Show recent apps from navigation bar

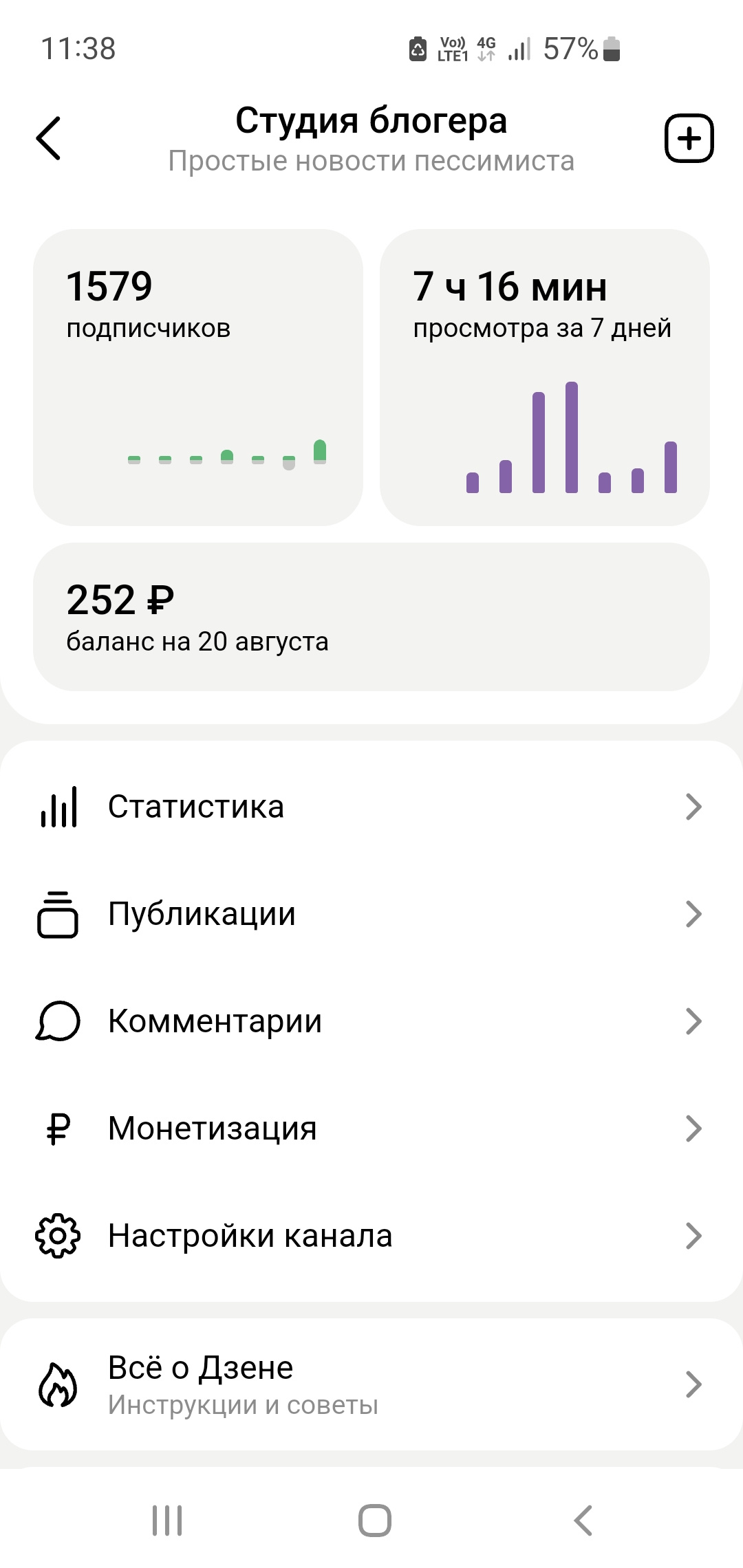pyautogui.click(x=167, y=1521)
